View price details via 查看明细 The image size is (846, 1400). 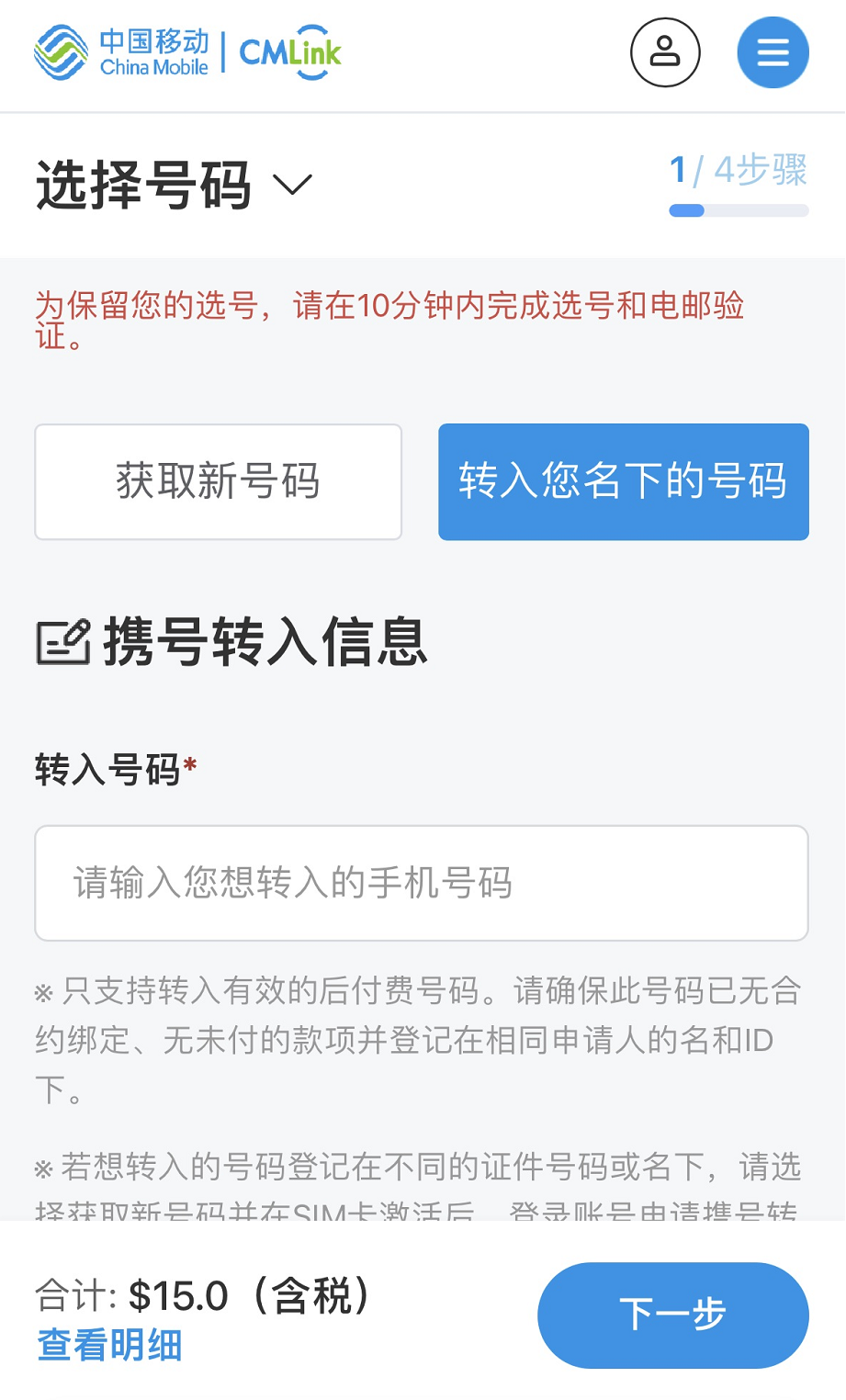(x=109, y=1345)
